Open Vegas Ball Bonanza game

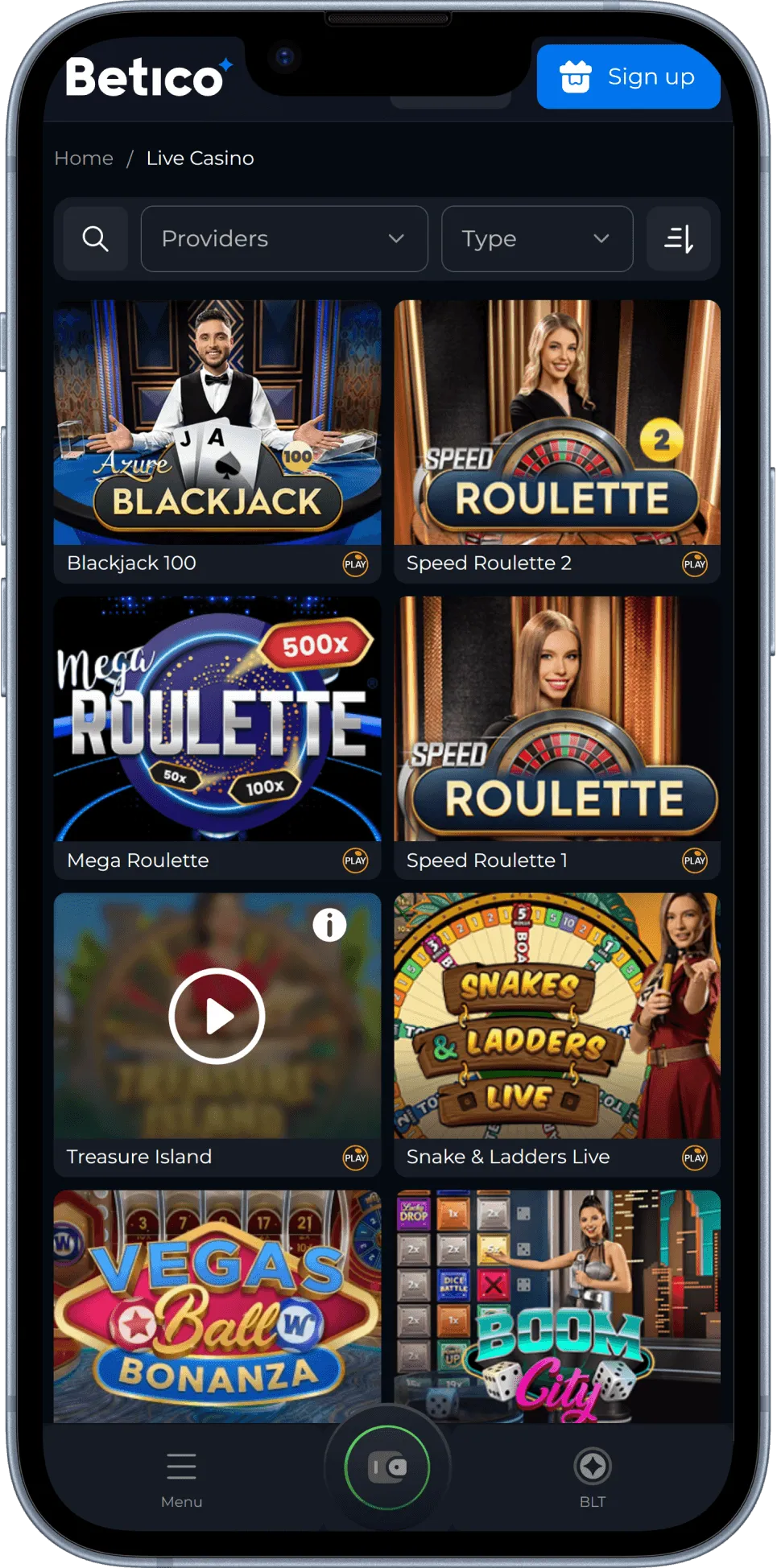coord(217,1304)
